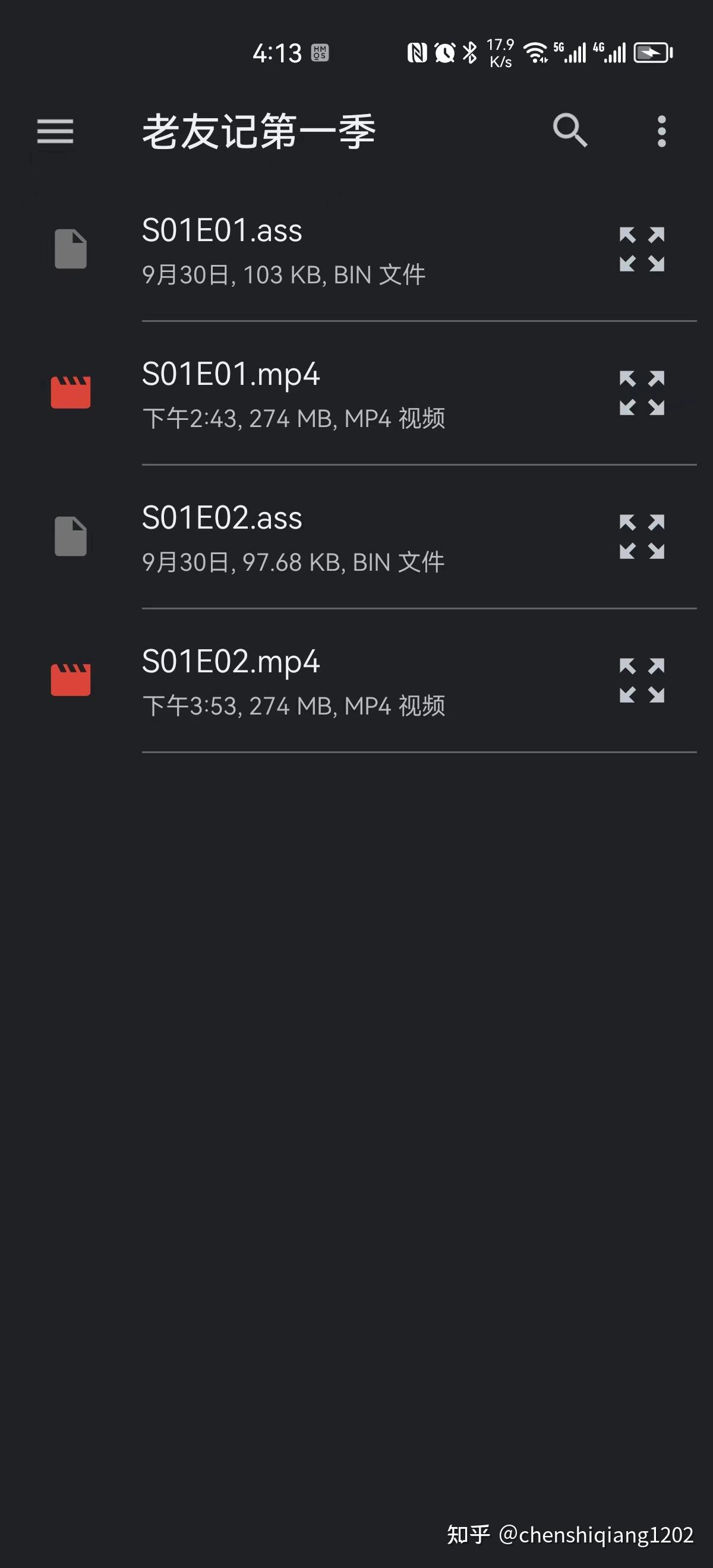Open the S01E01.ass subtitle file
The height and width of the screenshot is (1568, 713).
point(283,249)
